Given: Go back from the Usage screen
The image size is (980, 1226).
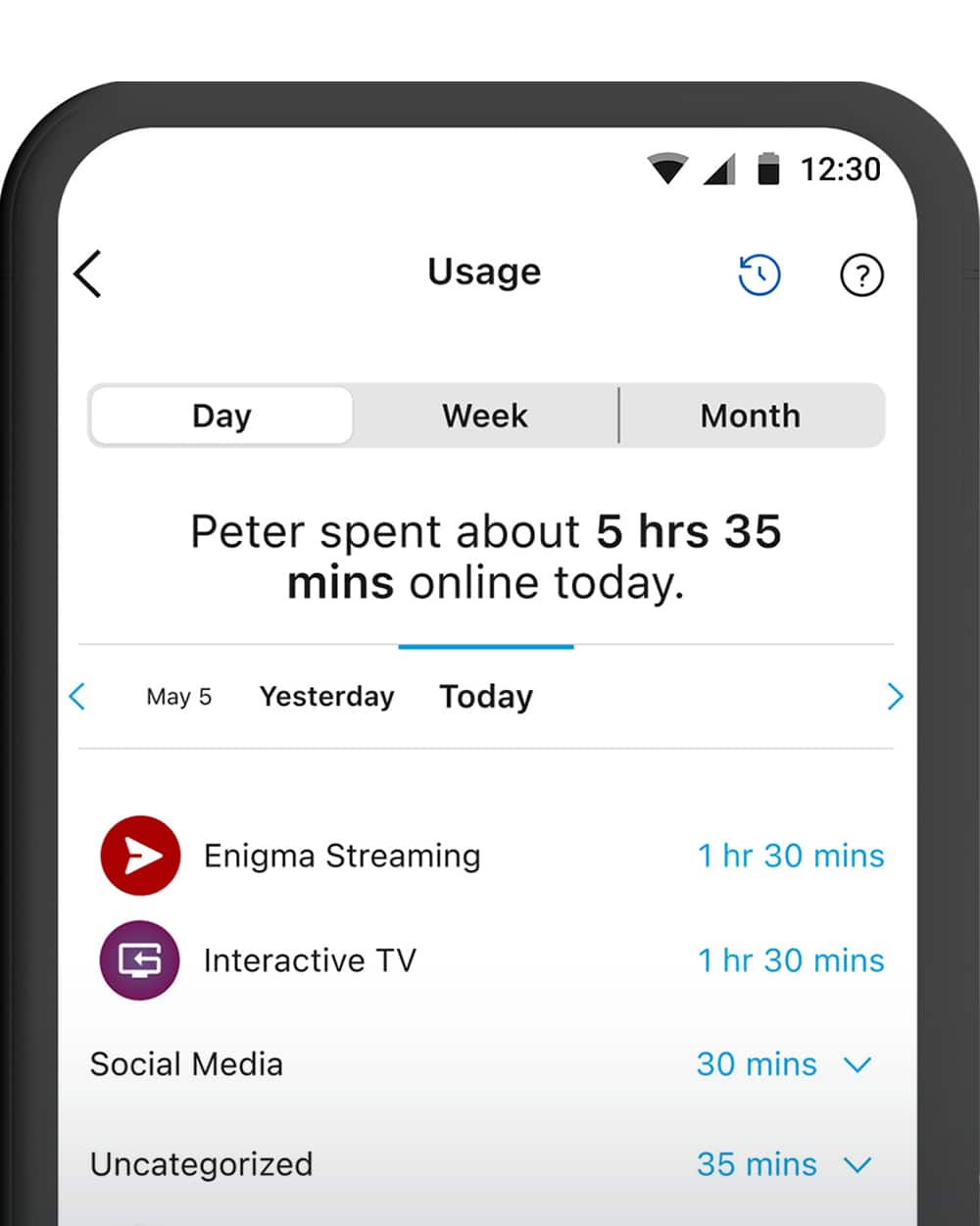Looking at the screenshot, I should point(88,273).
